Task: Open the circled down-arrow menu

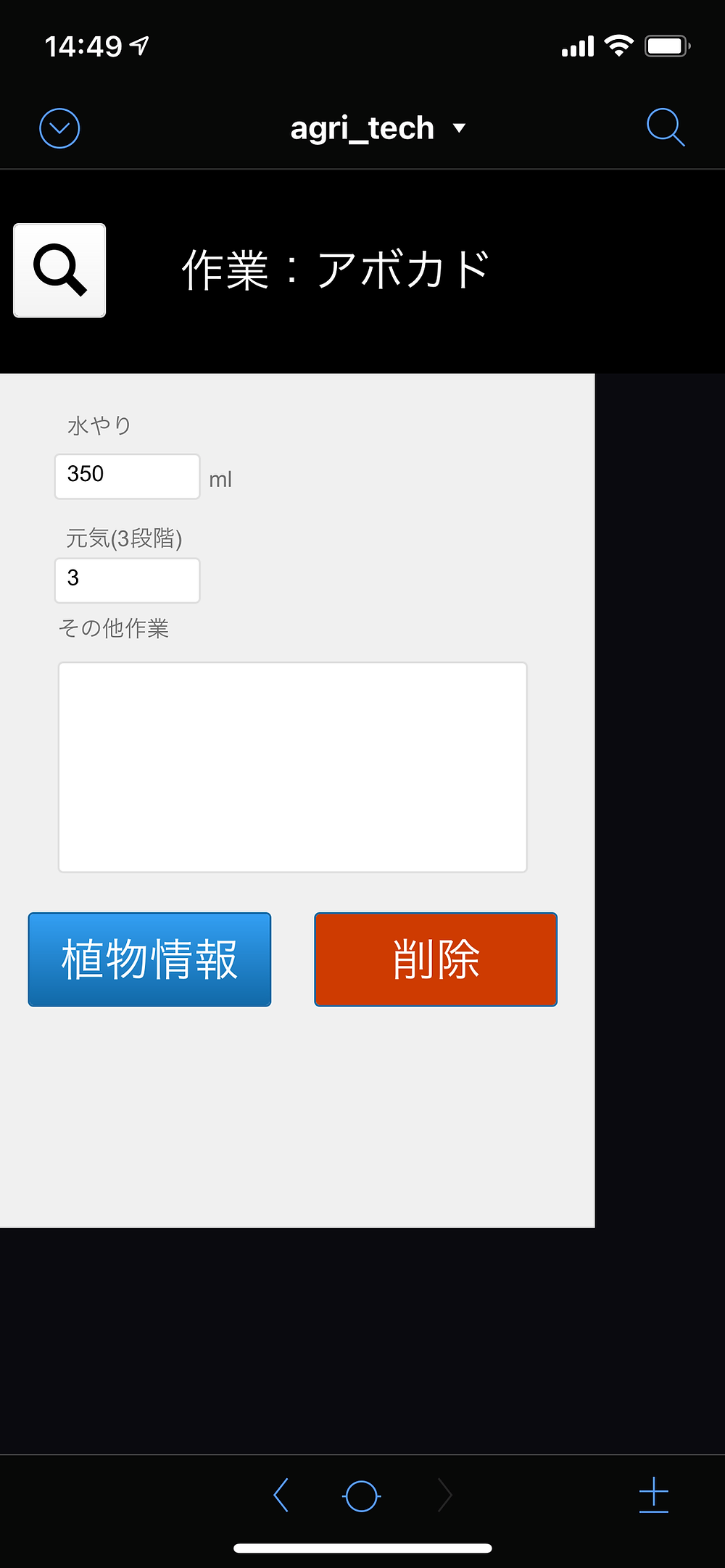Action: point(59,128)
